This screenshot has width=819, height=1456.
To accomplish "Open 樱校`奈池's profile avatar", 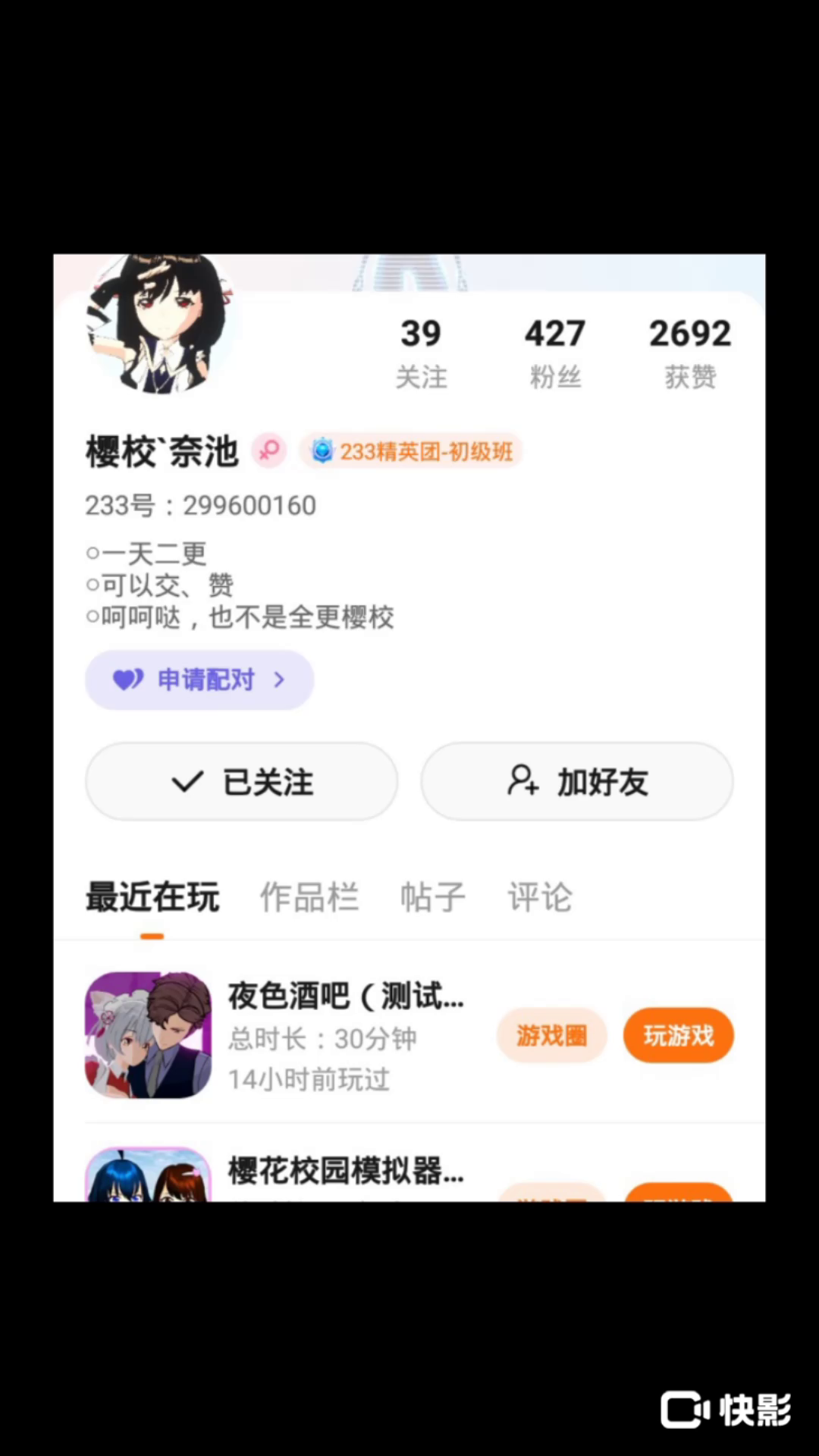I will pyautogui.click(x=161, y=326).
